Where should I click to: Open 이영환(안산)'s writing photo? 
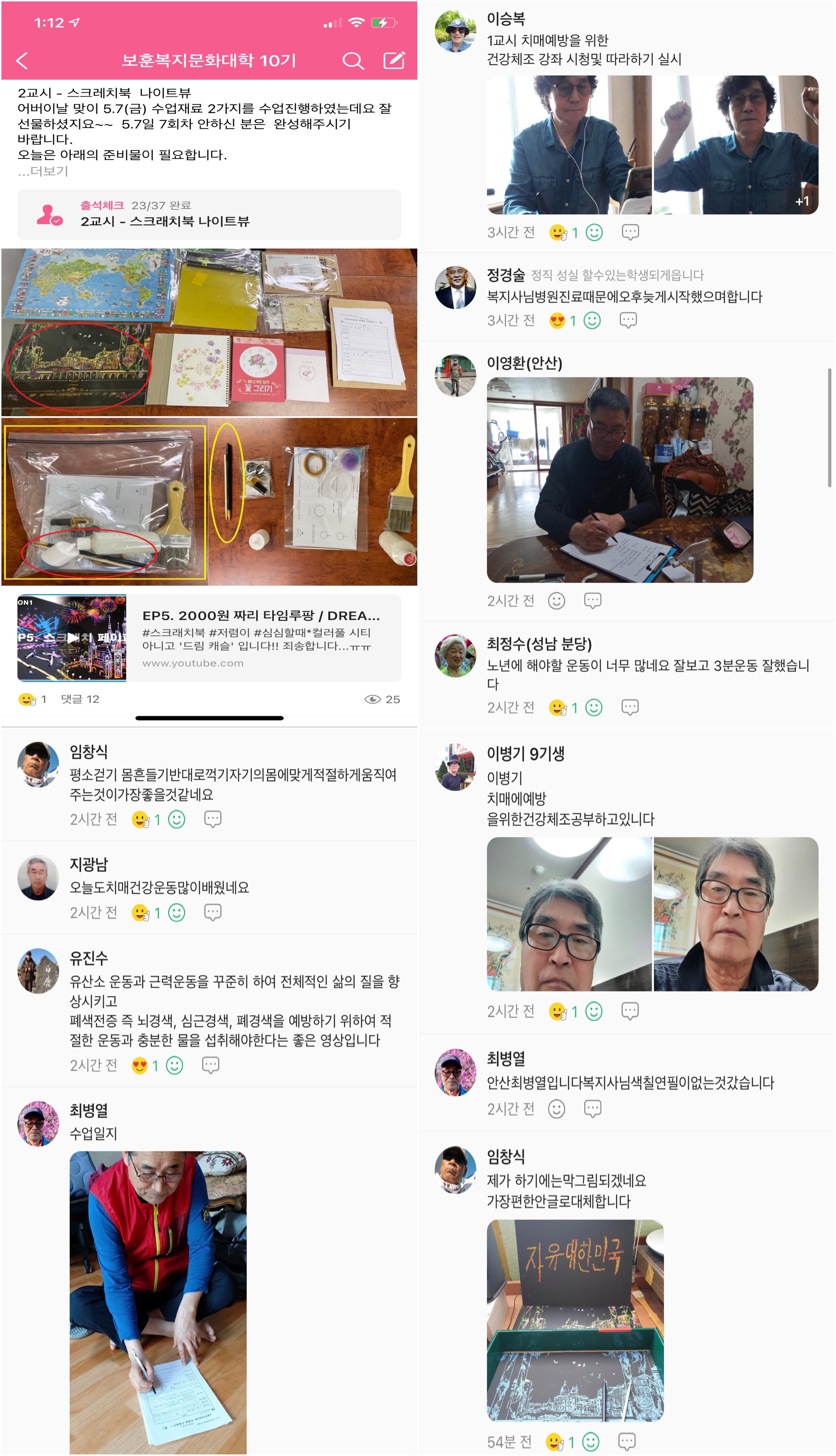619,480
